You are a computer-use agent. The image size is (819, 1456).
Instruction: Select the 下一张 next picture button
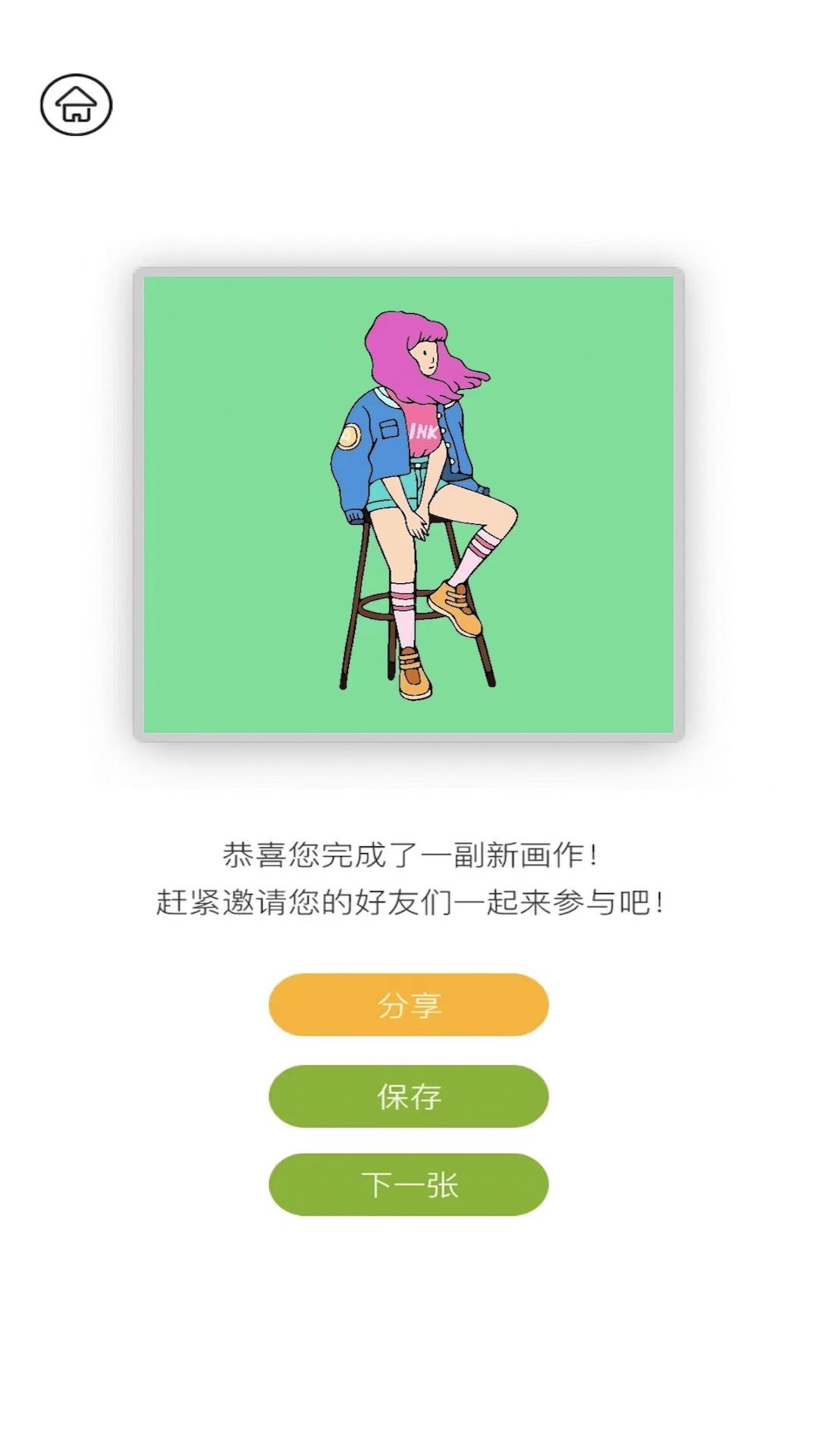point(408,1184)
